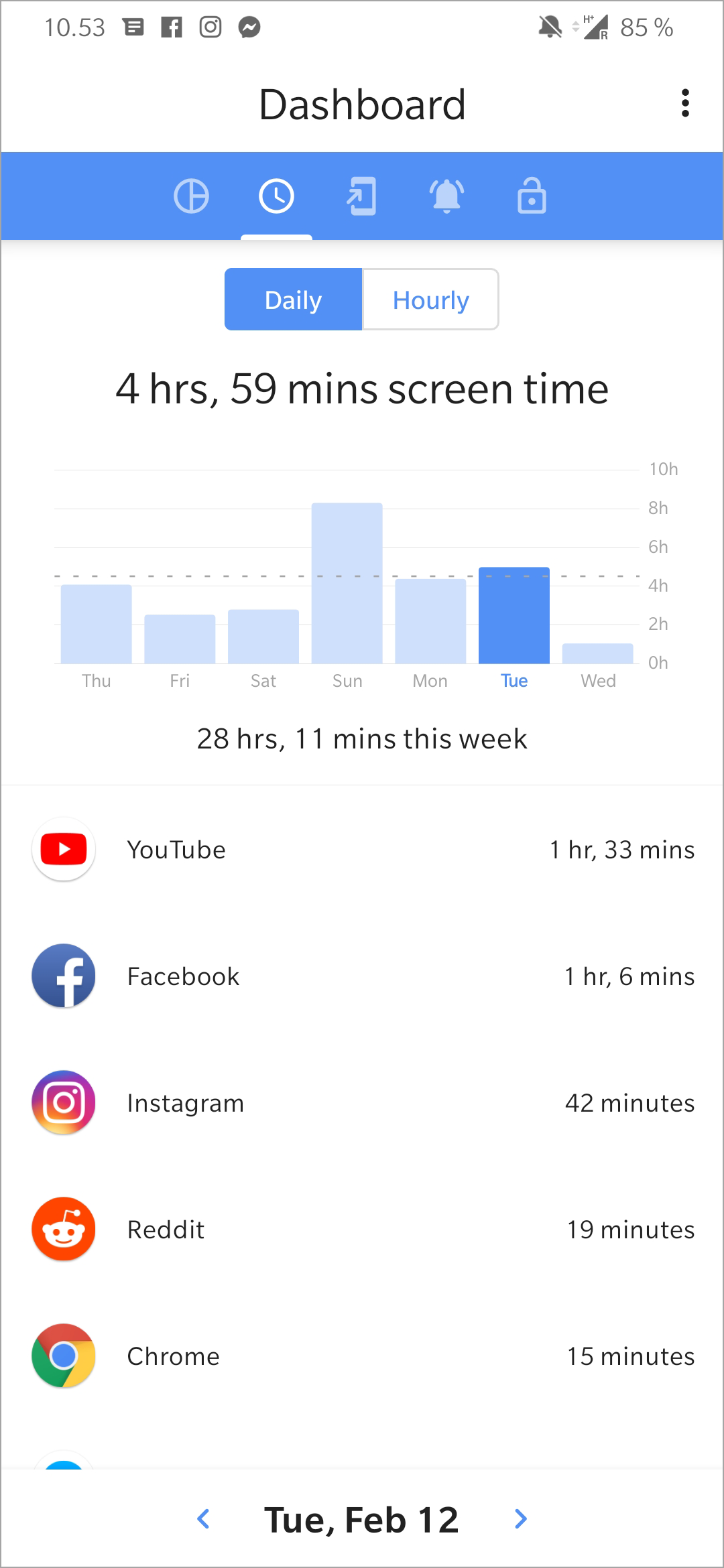This screenshot has width=724, height=1568.
Task: Open the three-dot overflow menu
Action: [685, 104]
